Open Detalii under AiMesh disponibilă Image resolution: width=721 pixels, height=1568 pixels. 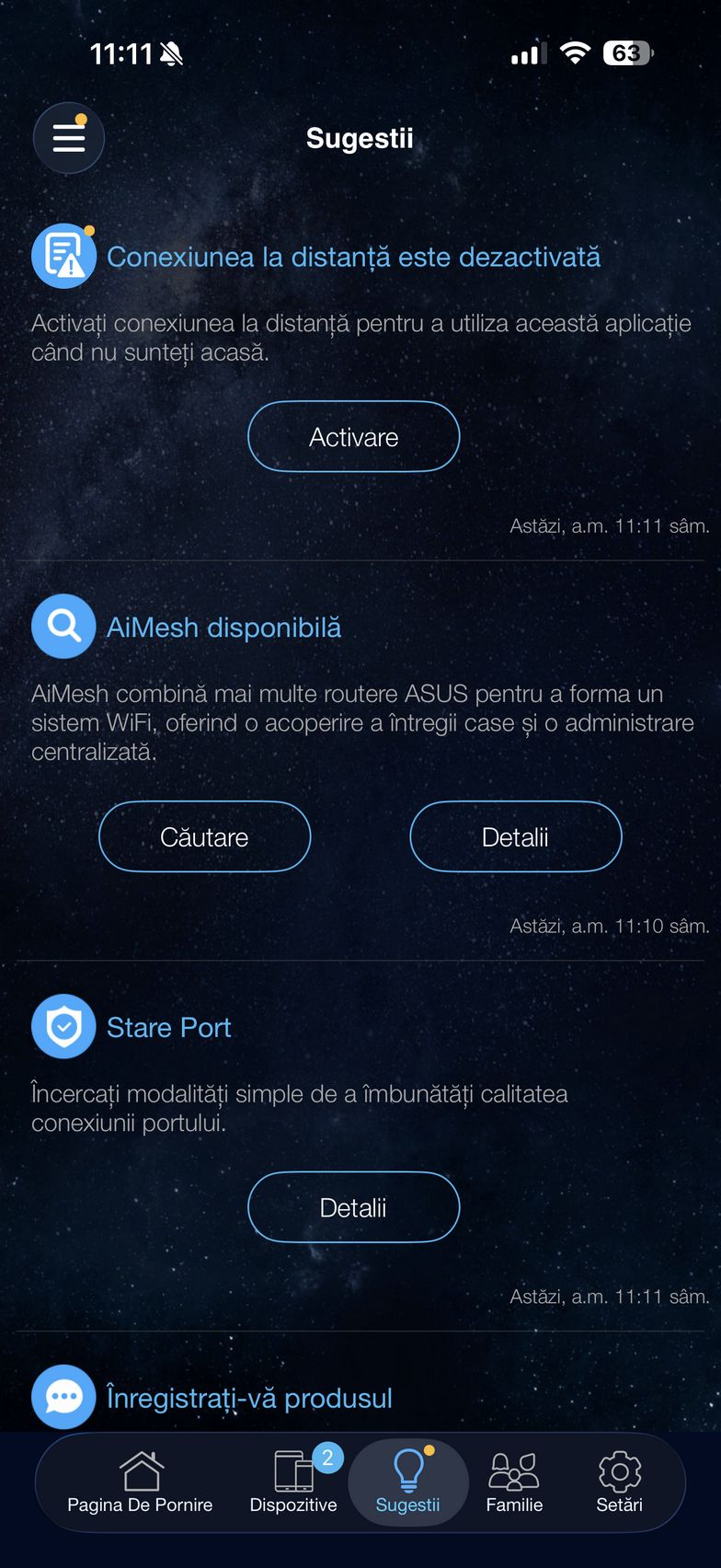(515, 836)
